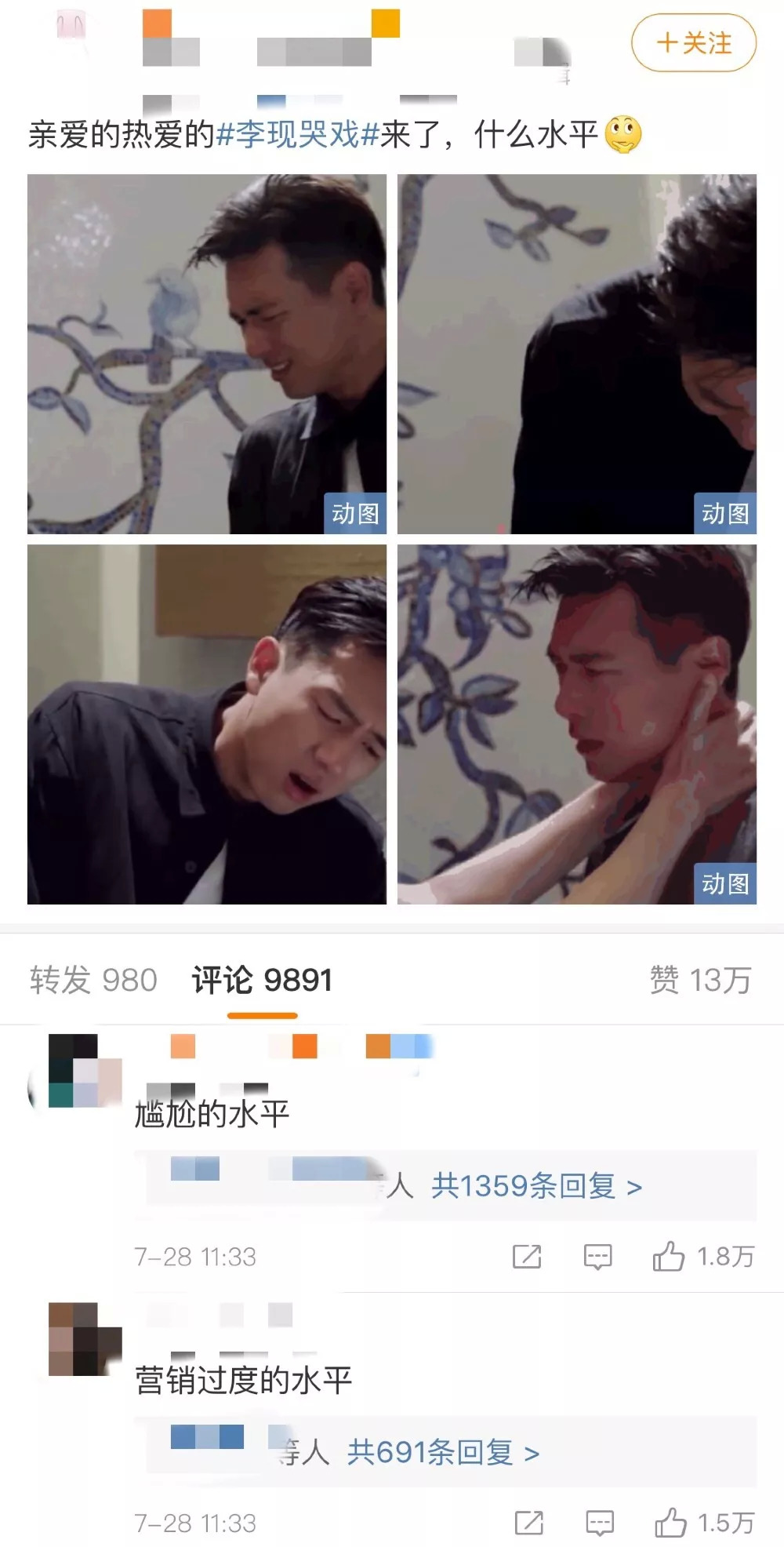784x1547 pixels.
Task: Repost the comment 营销过度的水平
Action: (528, 1523)
